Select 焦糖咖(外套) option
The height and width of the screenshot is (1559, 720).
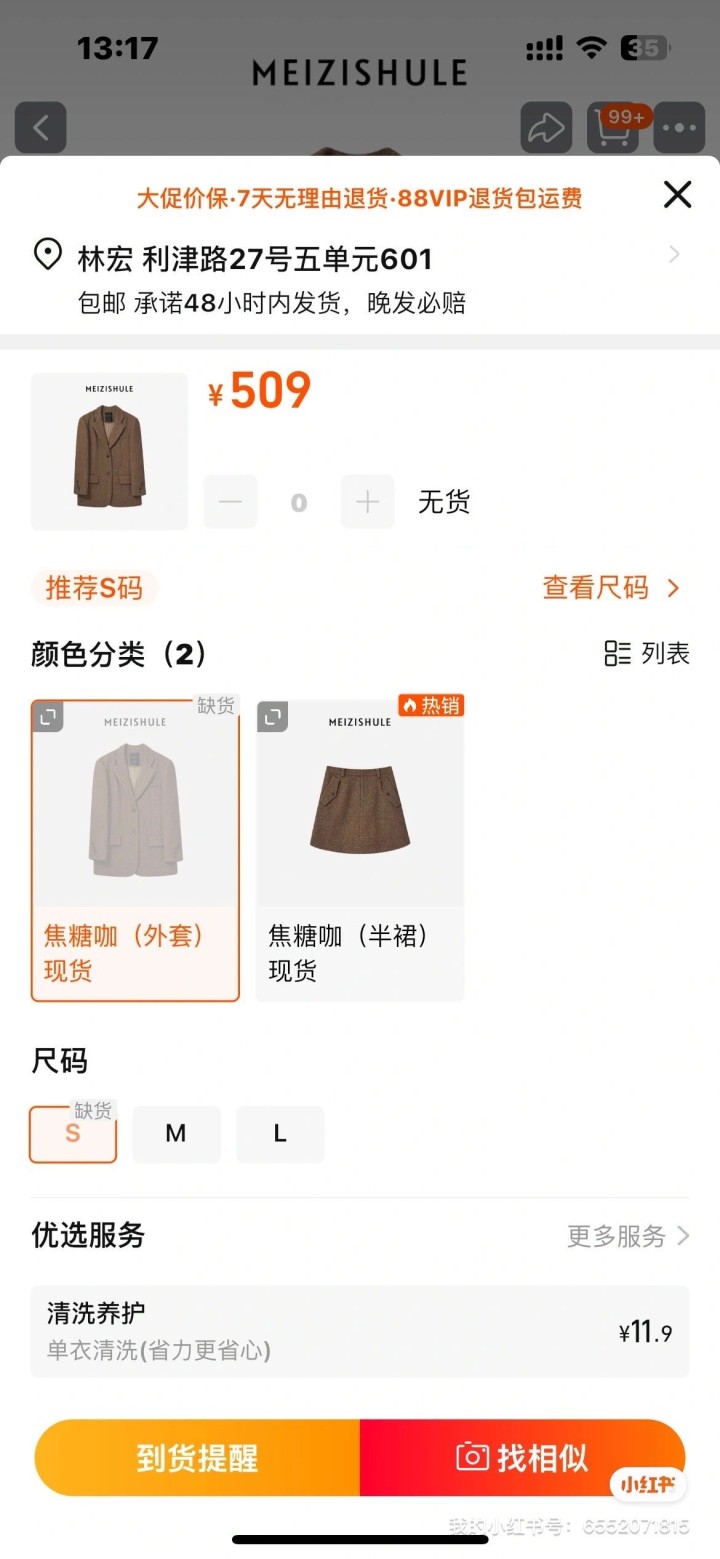pyautogui.click(x=135, y=850)
